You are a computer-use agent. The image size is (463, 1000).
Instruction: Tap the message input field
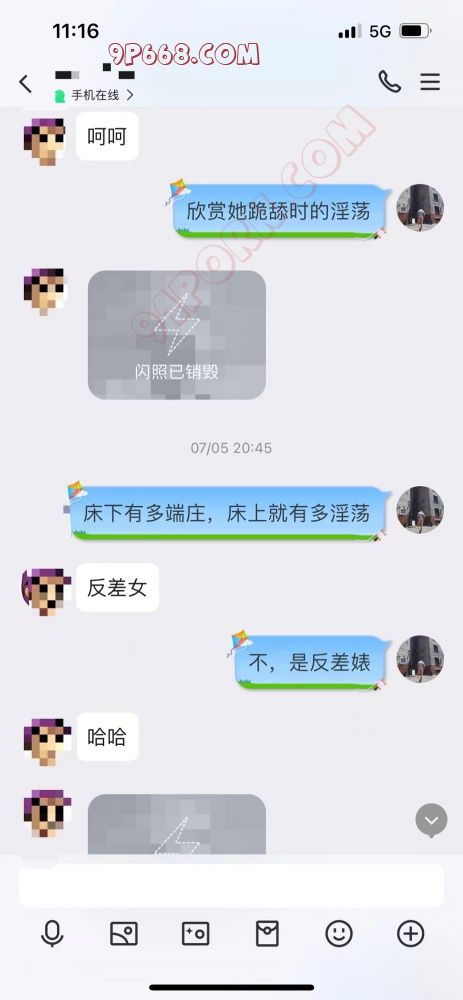(232, 885)
